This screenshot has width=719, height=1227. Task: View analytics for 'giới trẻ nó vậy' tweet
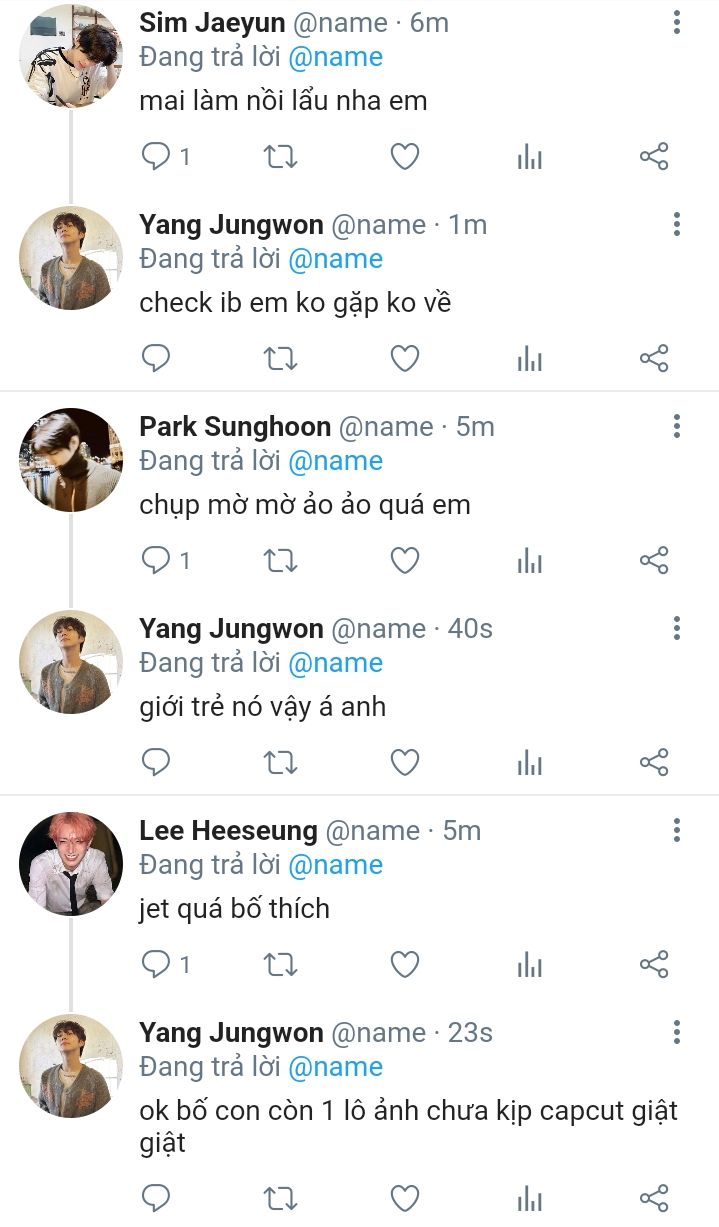pos(529,763)
